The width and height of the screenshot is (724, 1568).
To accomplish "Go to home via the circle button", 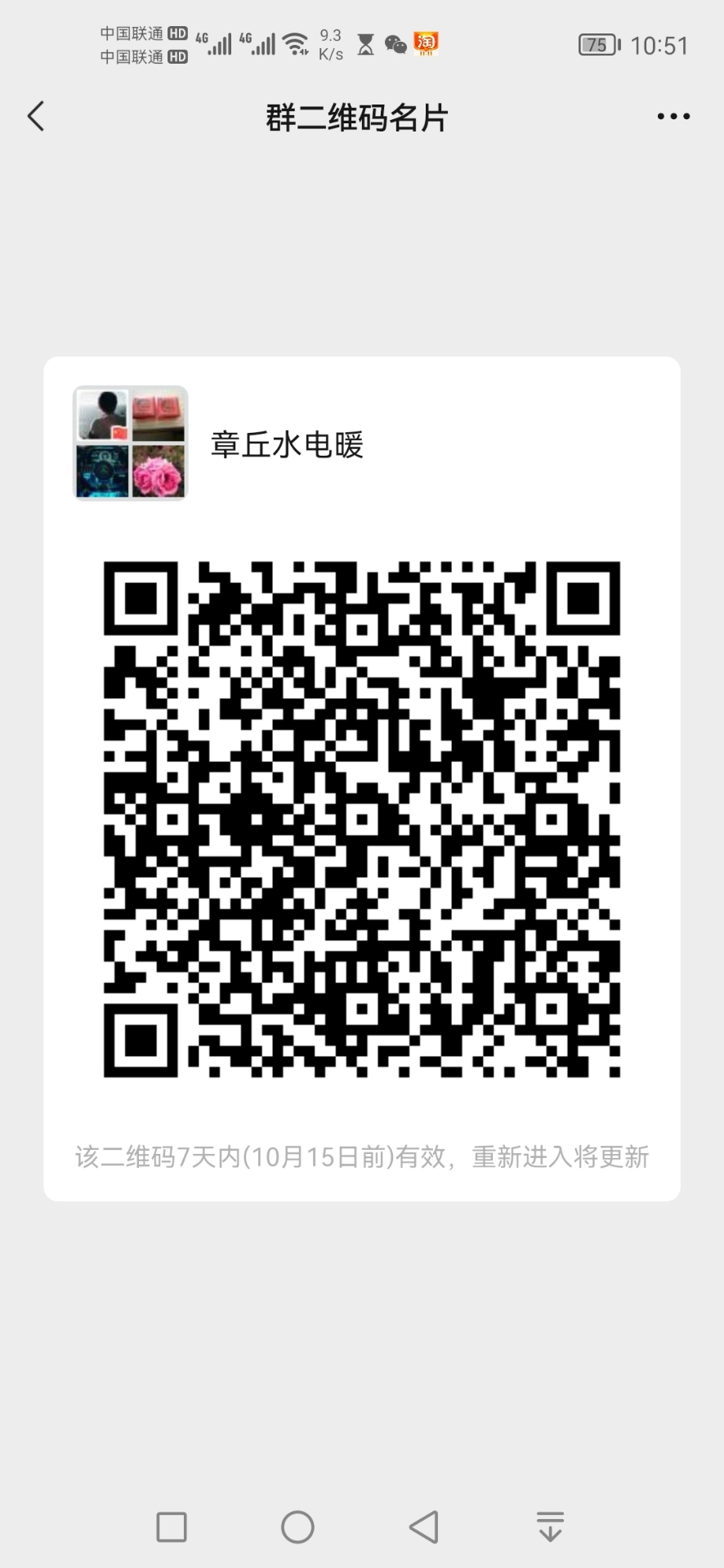I will tap(297, 1526).
